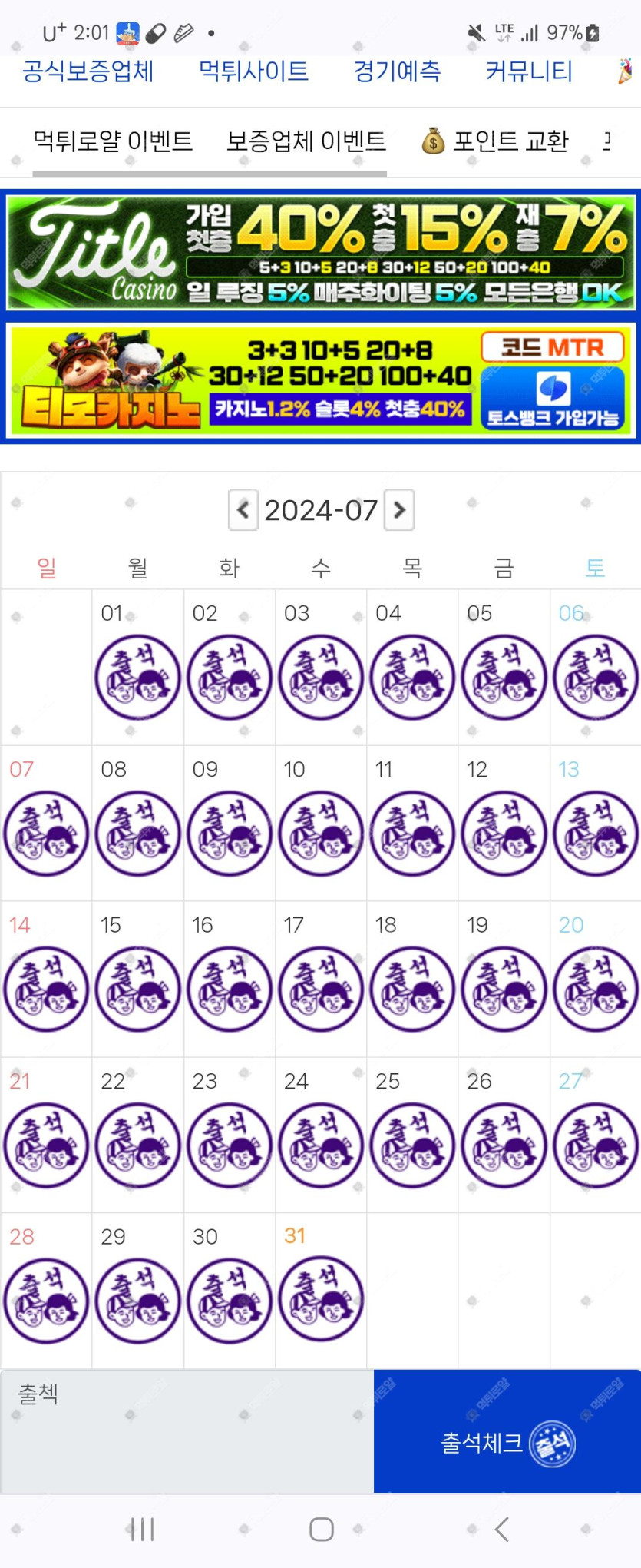Return to the system home screen

pyautogui.click(x=321, y=1529)
